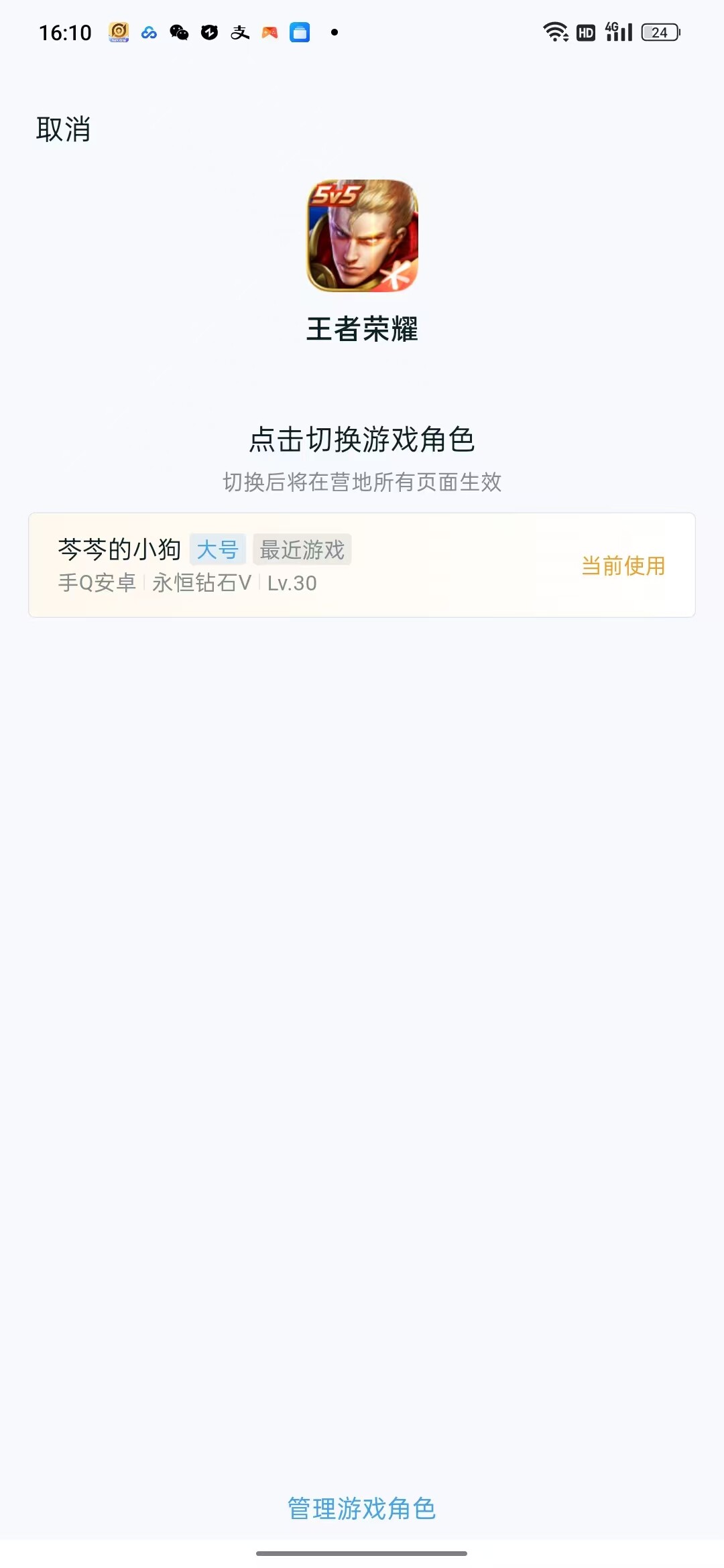Tap the blue storage app icon in status bar
This screenshot has width=724, height=1568.
coord(300,31)
